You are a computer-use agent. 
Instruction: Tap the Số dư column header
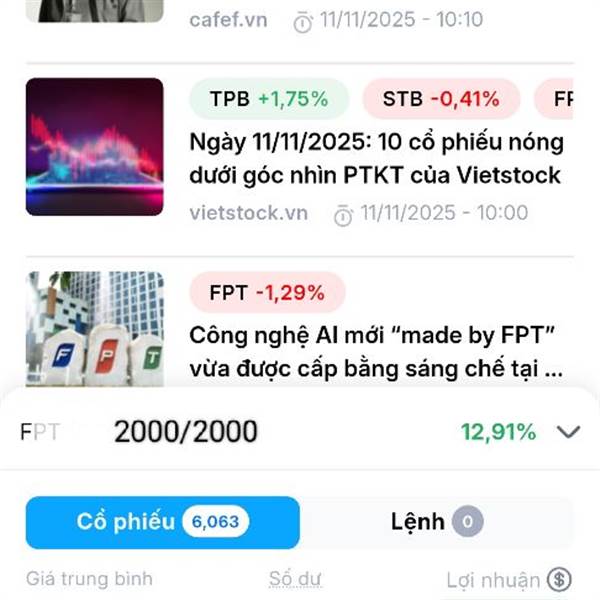pyautogui.click(x=295, y=578)
